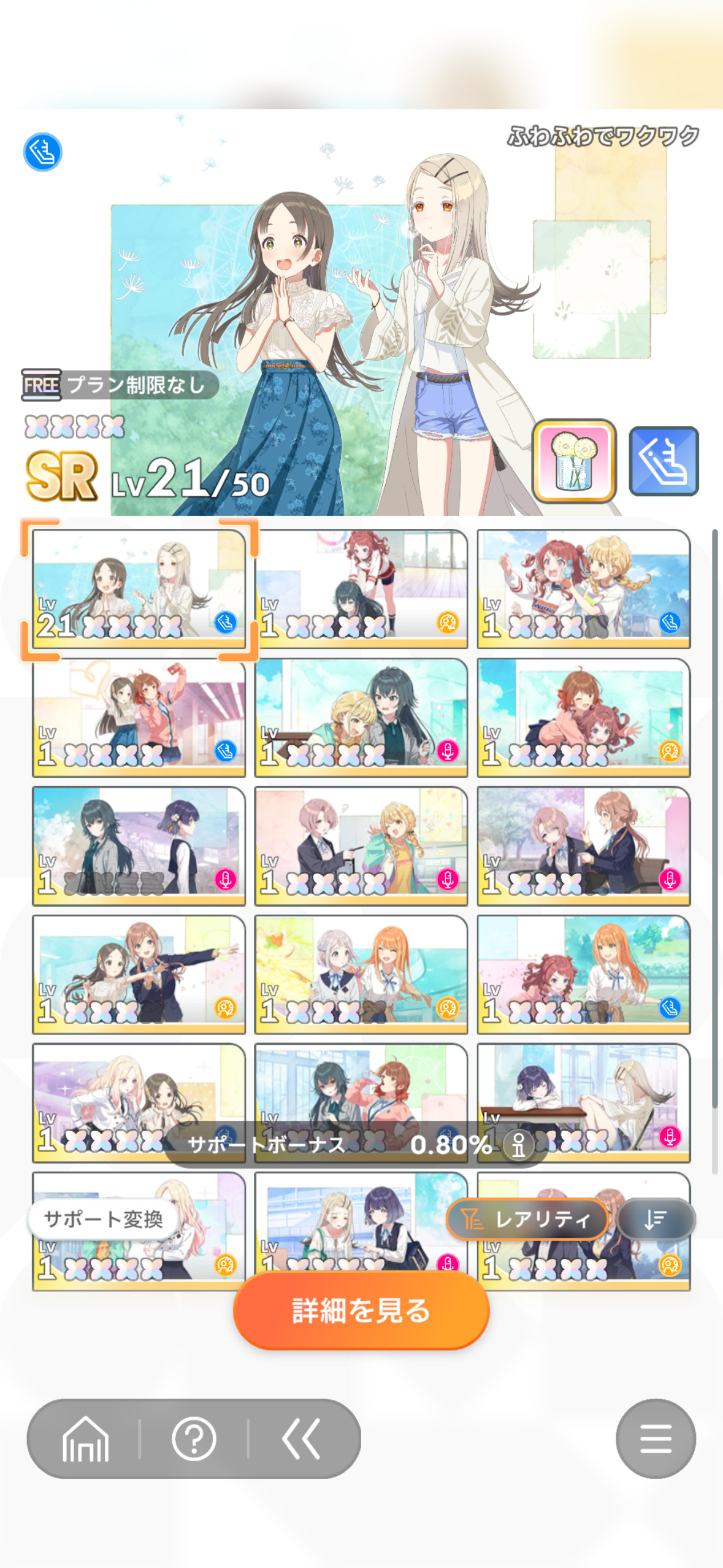Tap 詳細を見る to view card details
The image size is (723, 1568).
(x=361, y=1310)
